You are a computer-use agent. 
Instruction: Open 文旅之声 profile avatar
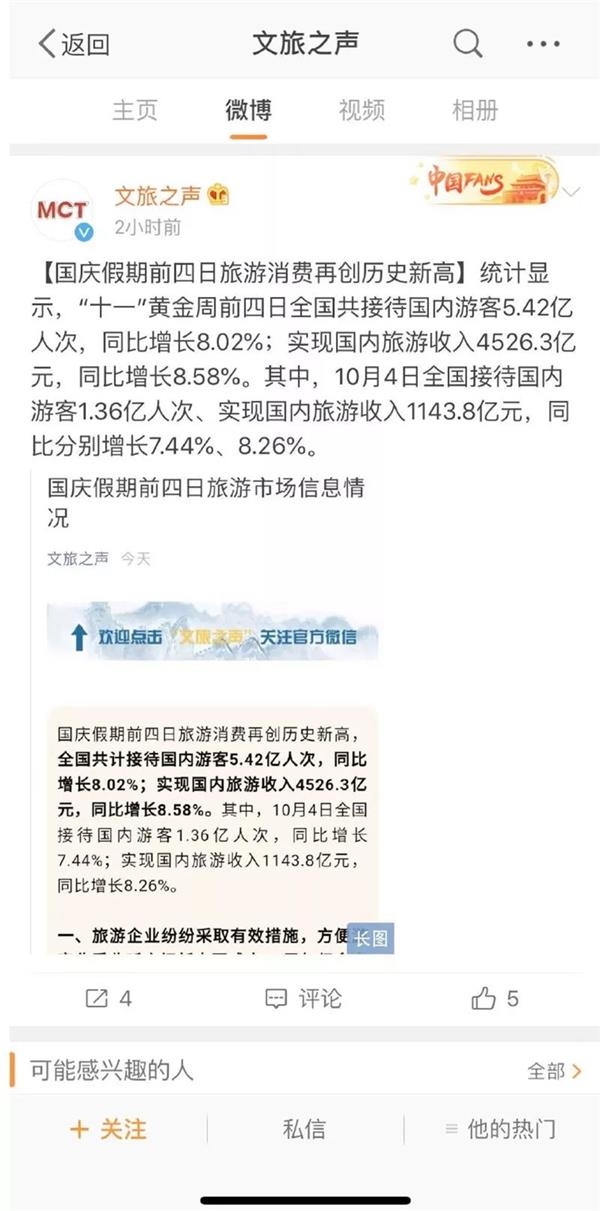pos(63,210)
